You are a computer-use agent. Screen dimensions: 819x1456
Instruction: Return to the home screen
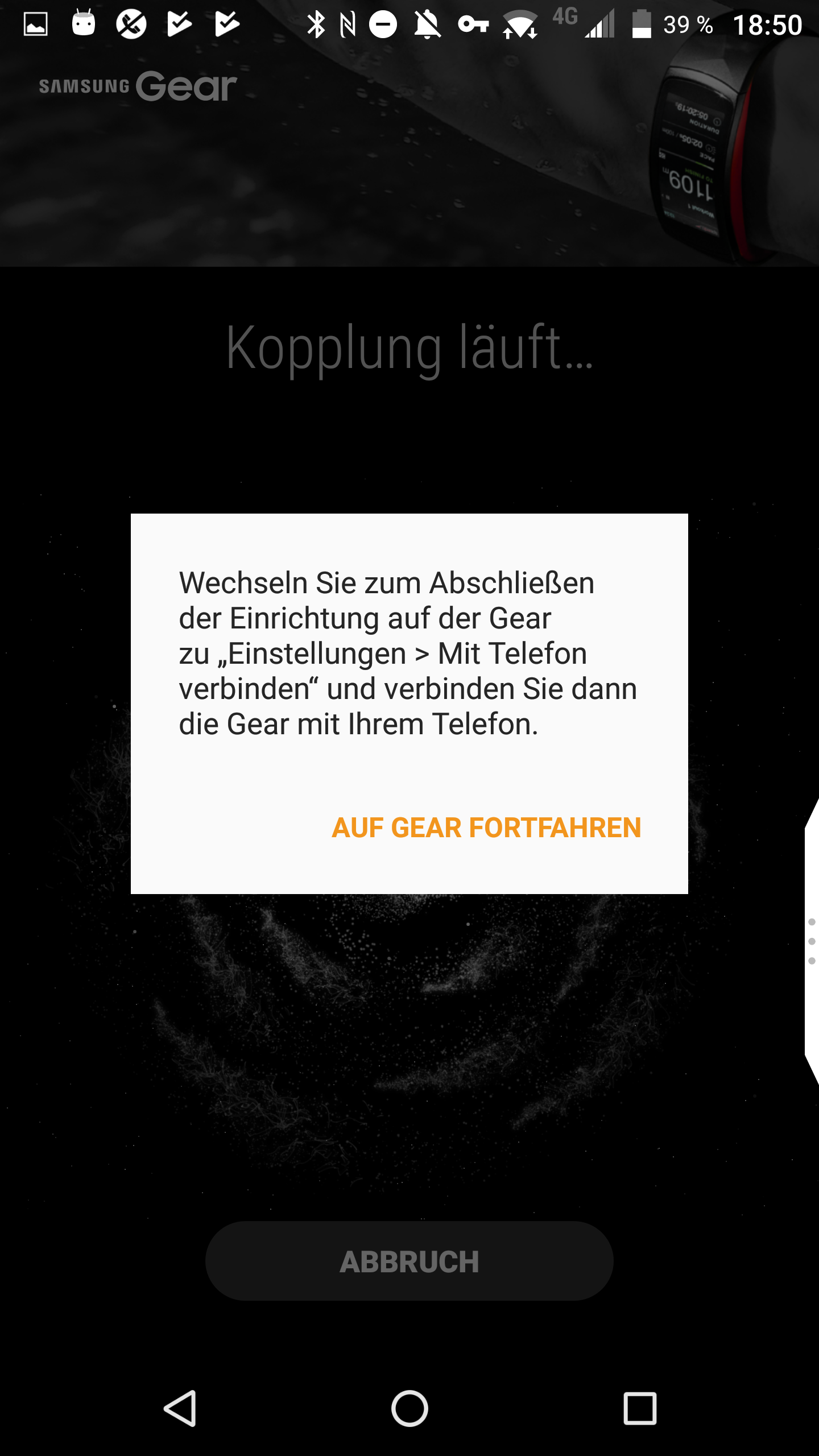pyautogui.click(x=409, y=1408)
